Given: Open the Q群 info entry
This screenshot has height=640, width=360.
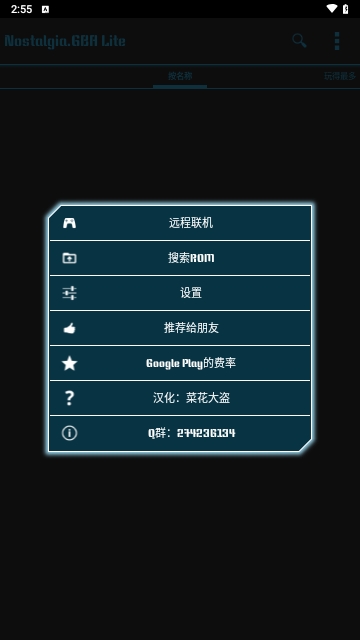Looking at the screenshot, I should (x=180, y=433).
